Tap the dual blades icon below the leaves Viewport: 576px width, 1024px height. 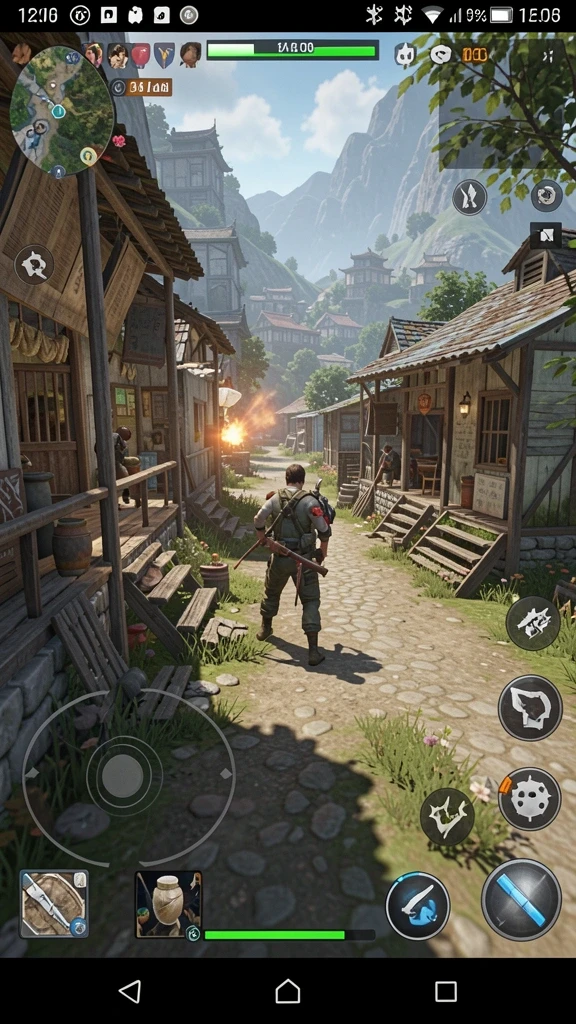pyautogui.click(x=470, y=197)
